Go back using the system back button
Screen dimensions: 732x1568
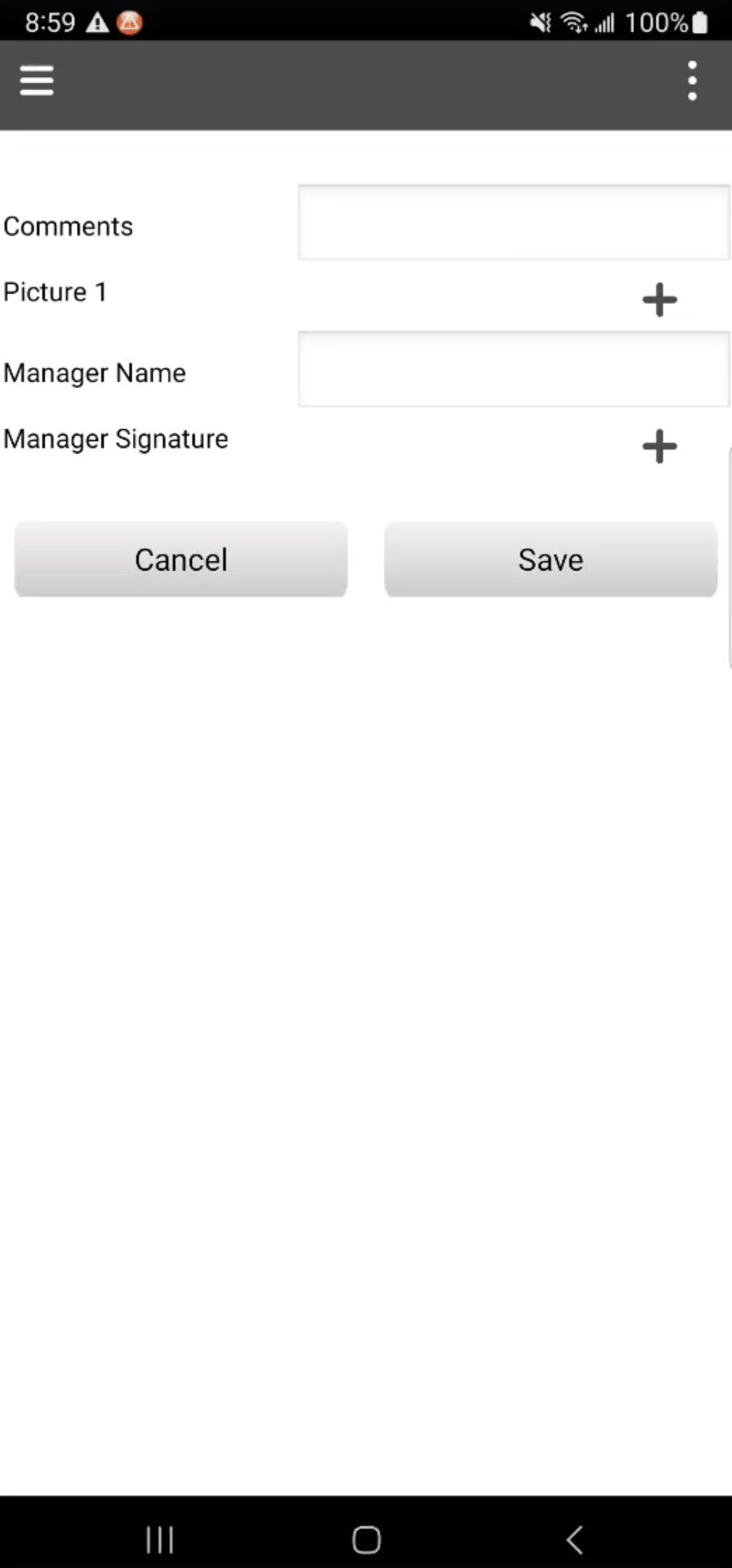tap(574, 1539)
